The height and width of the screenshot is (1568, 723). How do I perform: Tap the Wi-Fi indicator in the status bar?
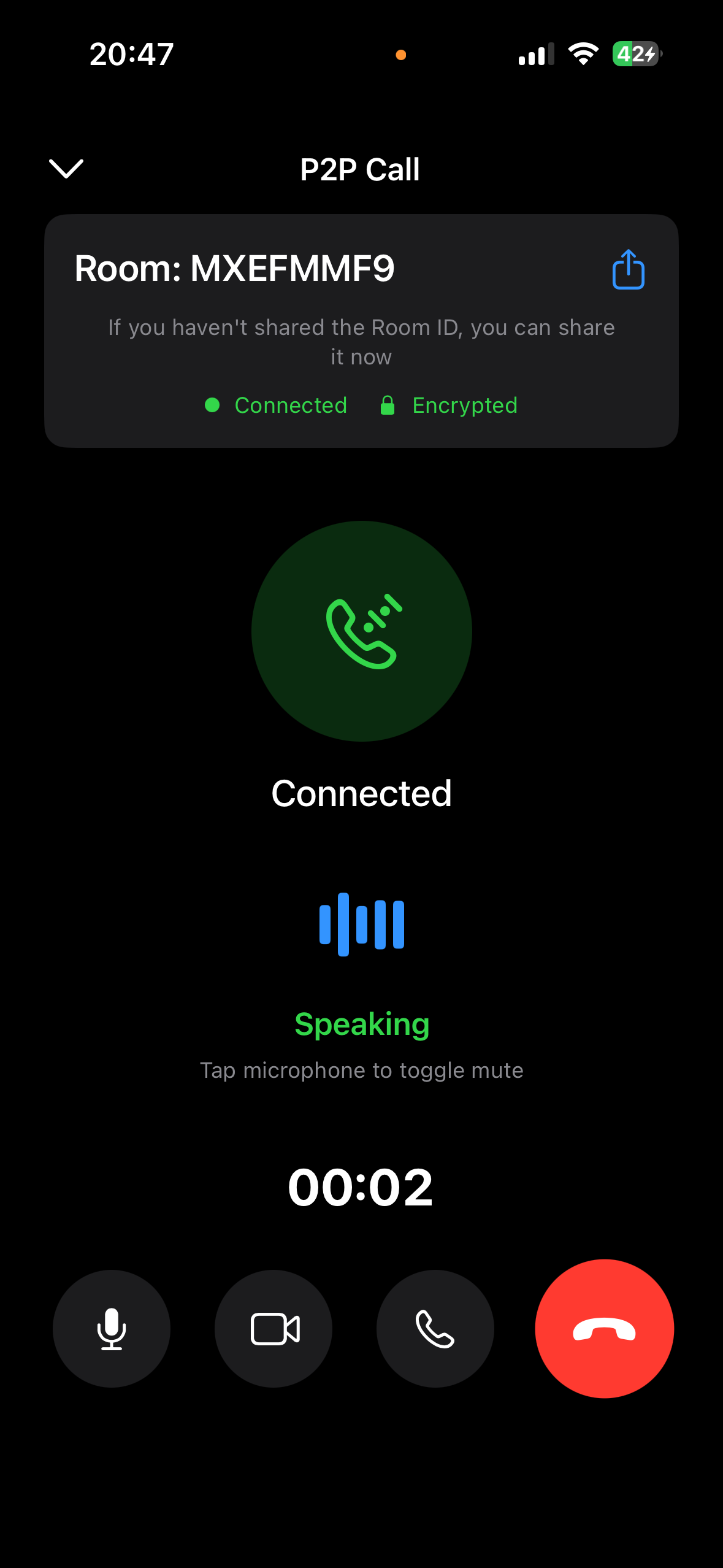[583, 54]
